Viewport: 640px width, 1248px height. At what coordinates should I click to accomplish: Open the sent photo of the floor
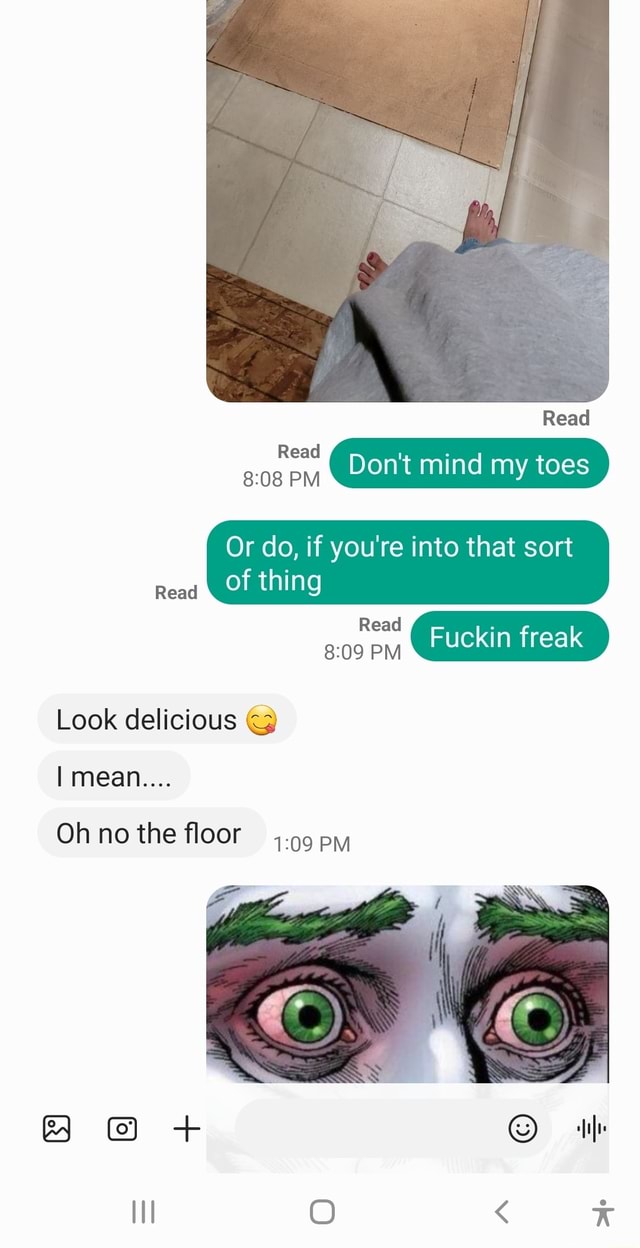click(407, 200)
